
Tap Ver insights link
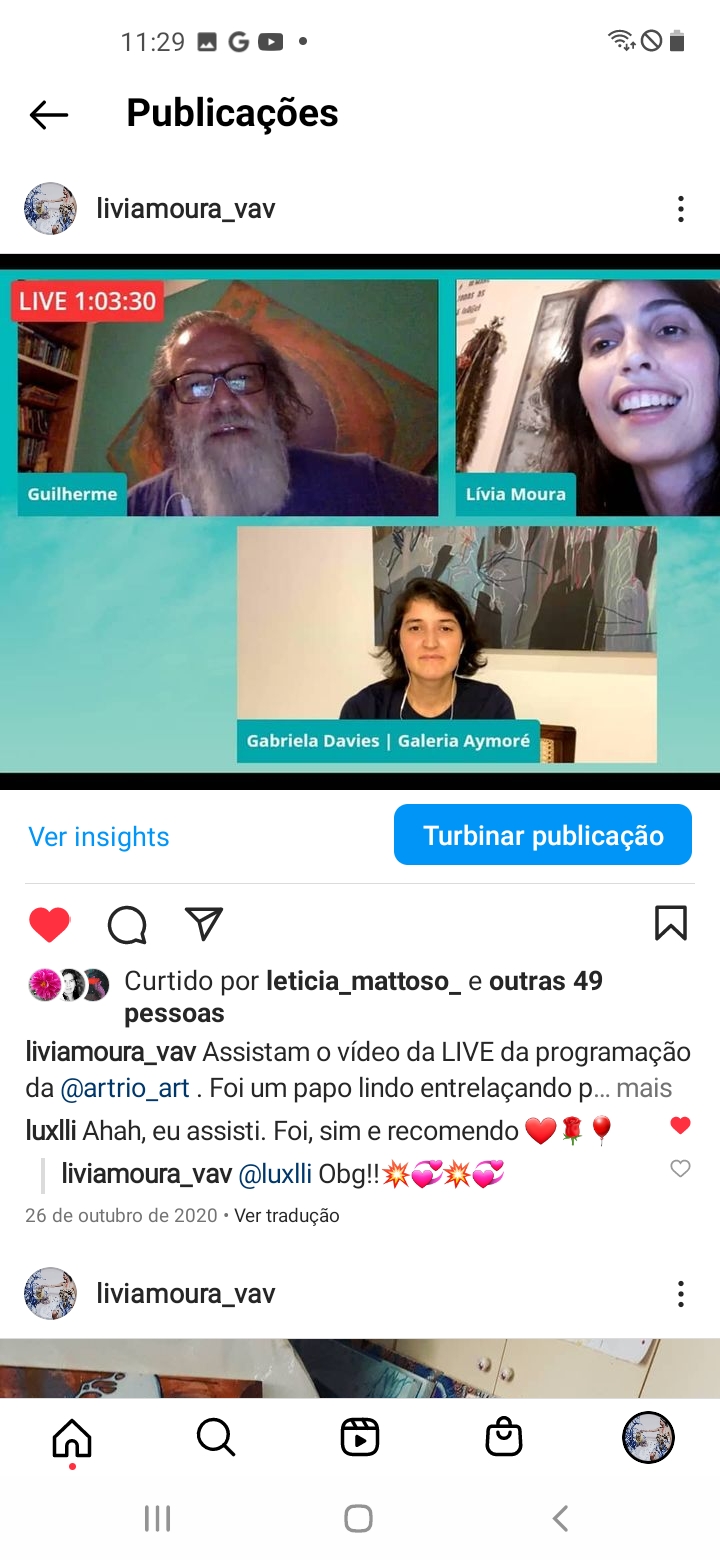[x=98, y=836]
